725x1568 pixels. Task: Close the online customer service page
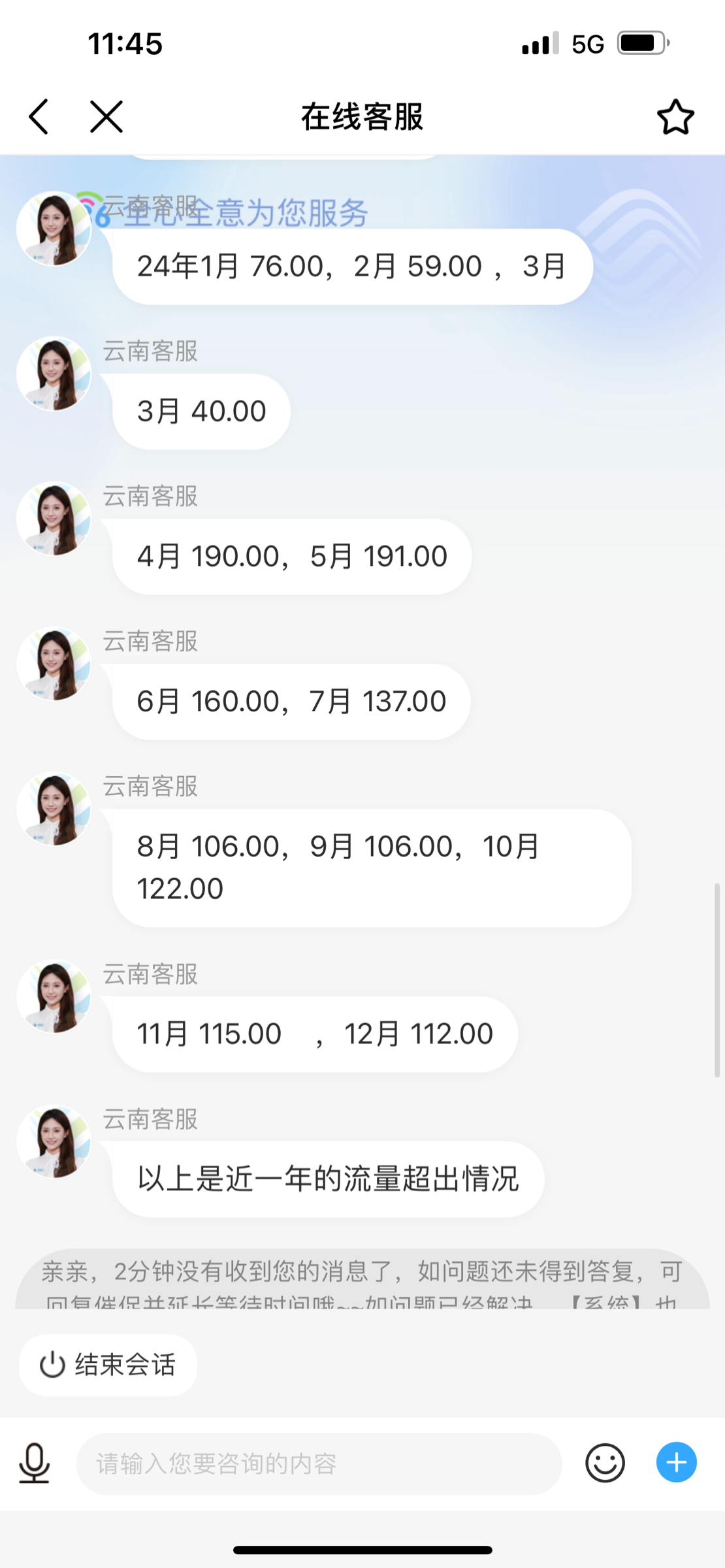(106, 118)
